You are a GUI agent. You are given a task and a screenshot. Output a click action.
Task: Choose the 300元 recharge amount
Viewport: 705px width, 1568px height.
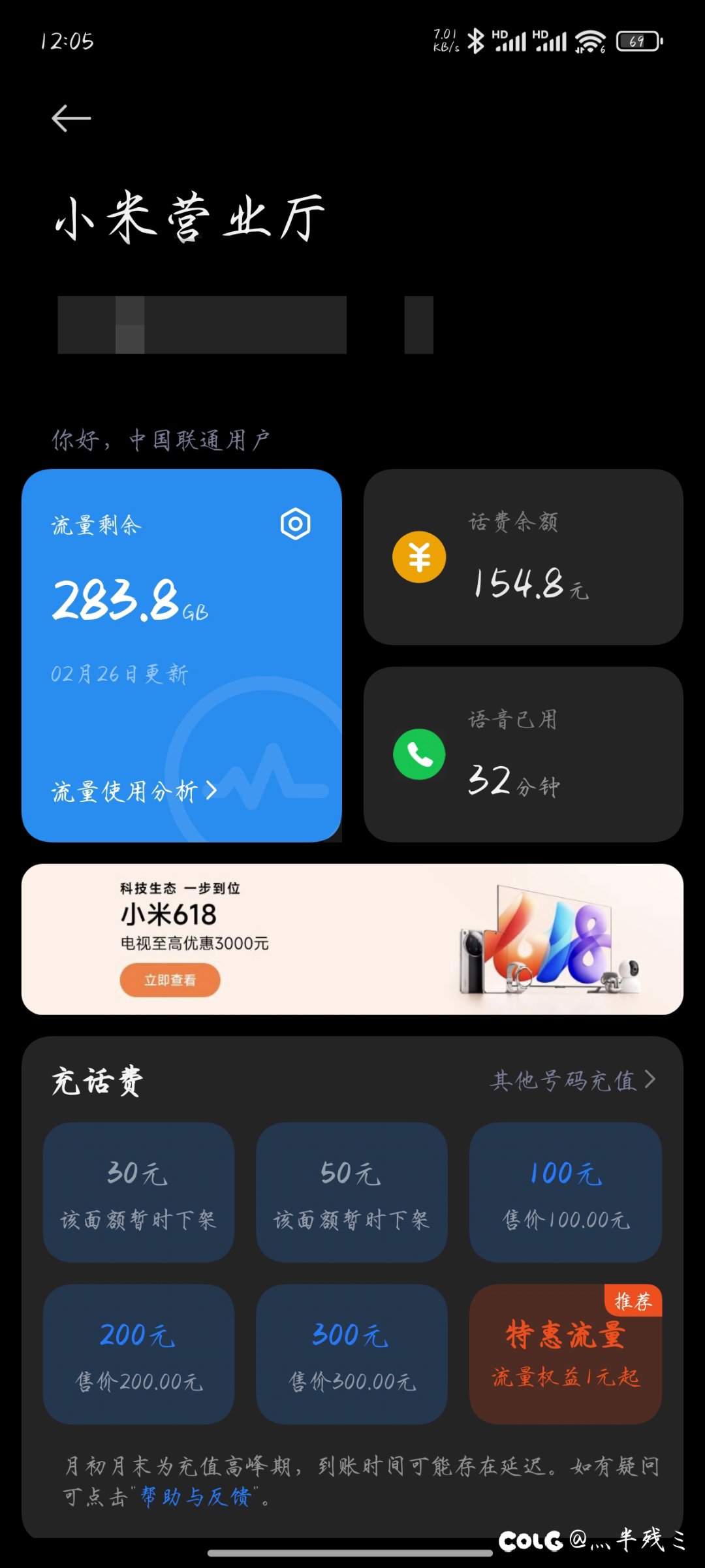(x=352, y=1354)
